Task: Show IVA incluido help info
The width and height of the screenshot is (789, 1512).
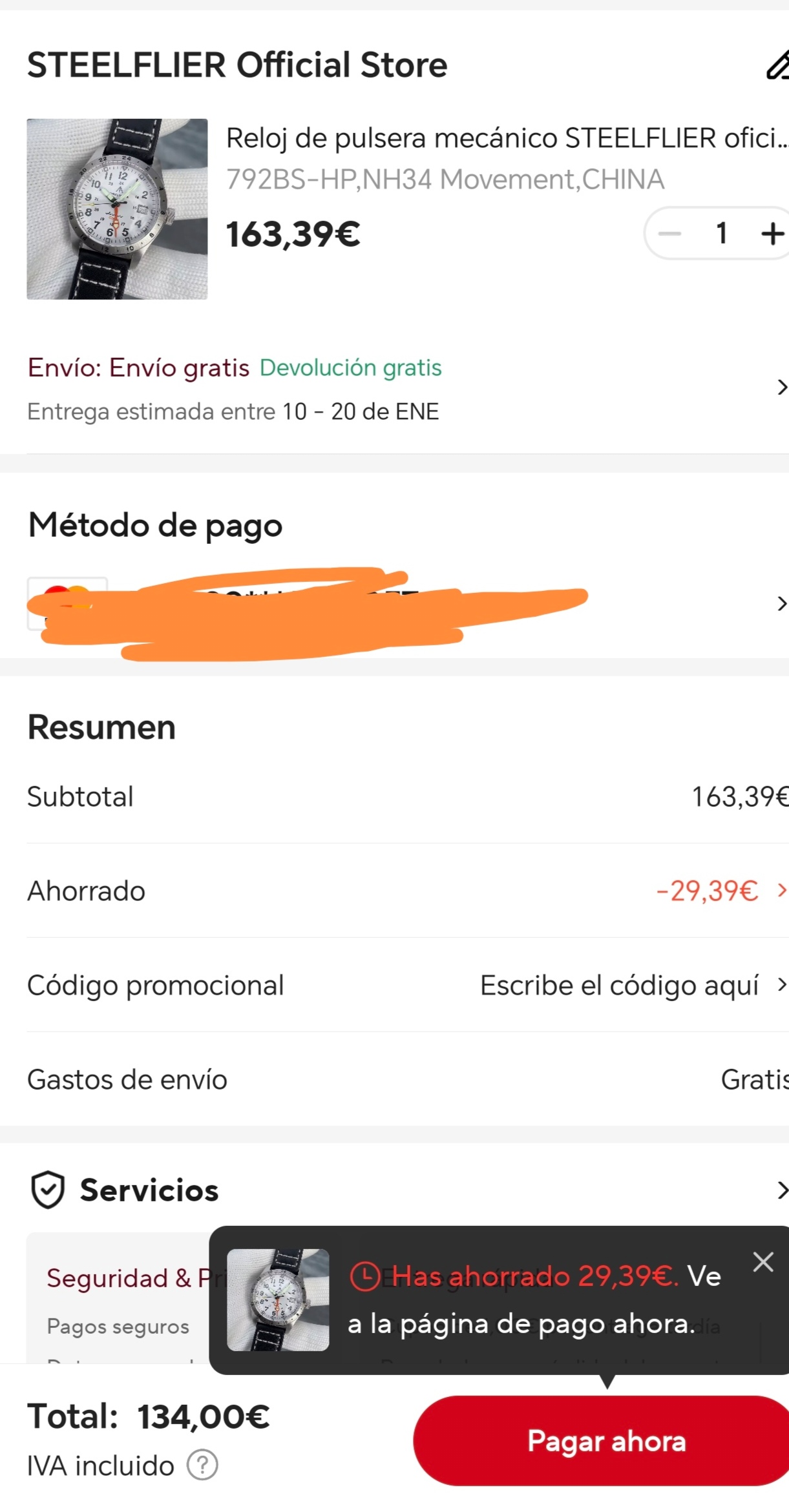Action: click(x=202, y=1465)
